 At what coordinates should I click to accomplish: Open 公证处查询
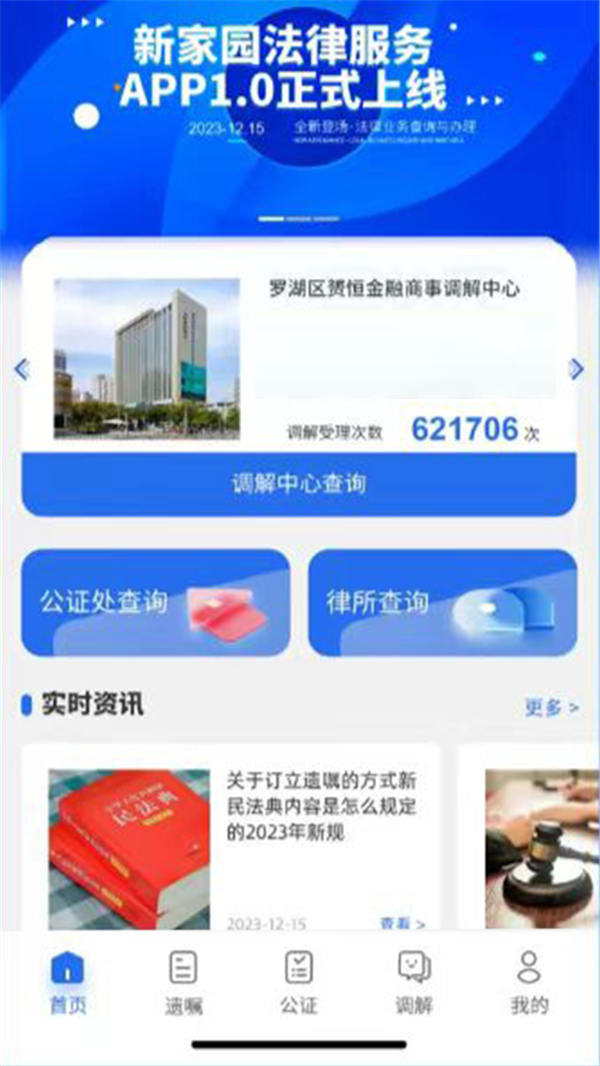[x=155, y=602]
